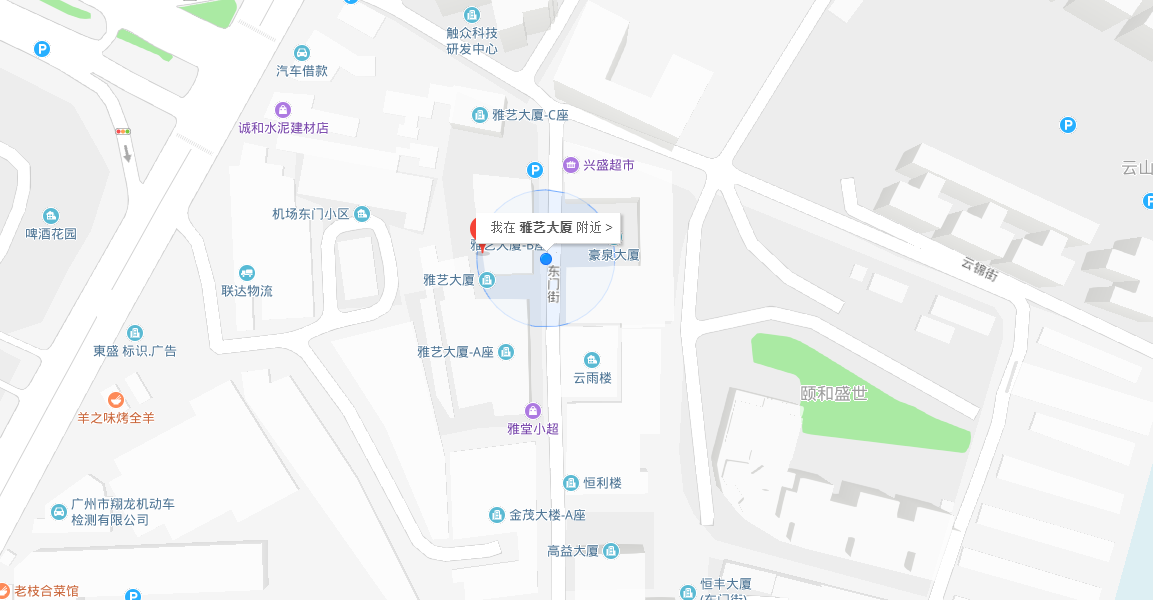Viewport: 1153px width, 600px height.
Task: Select the 云雨楼 building marker
Action: pos(592,360)
